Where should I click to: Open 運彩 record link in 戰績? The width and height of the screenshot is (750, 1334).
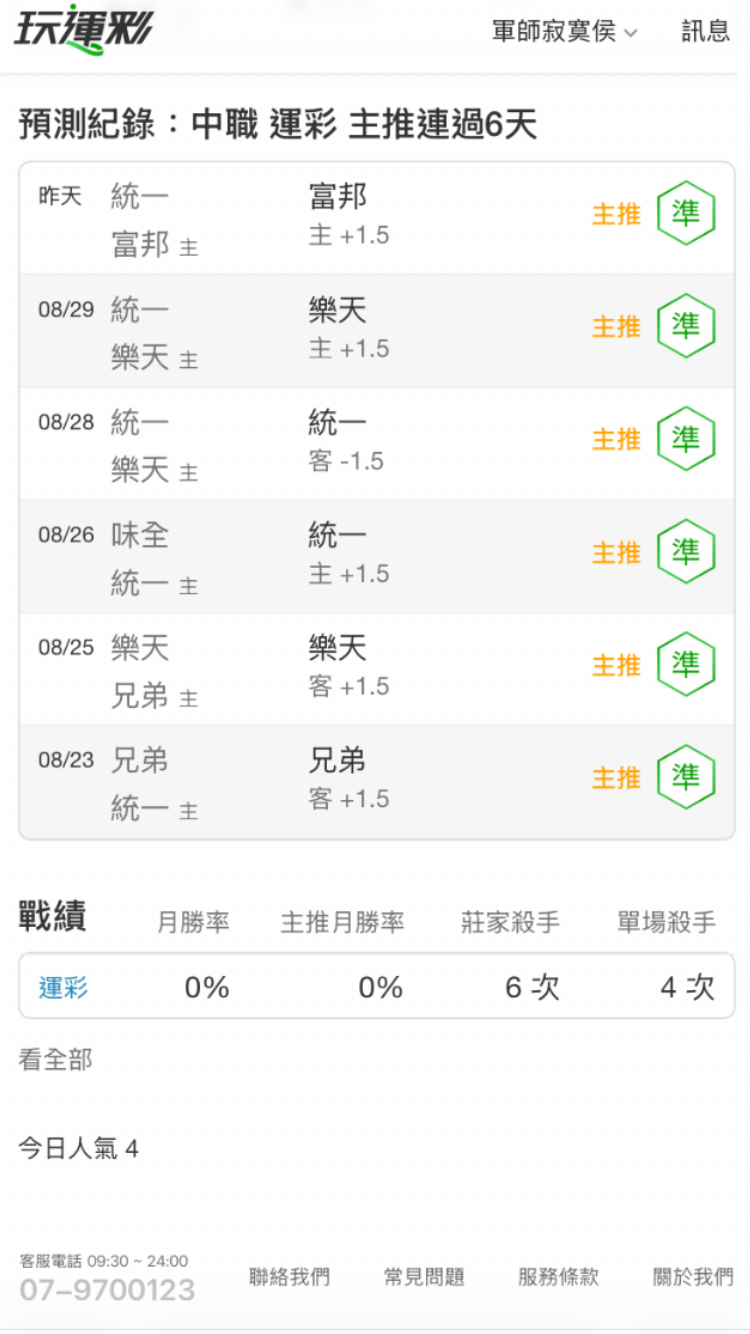(64, 987)
